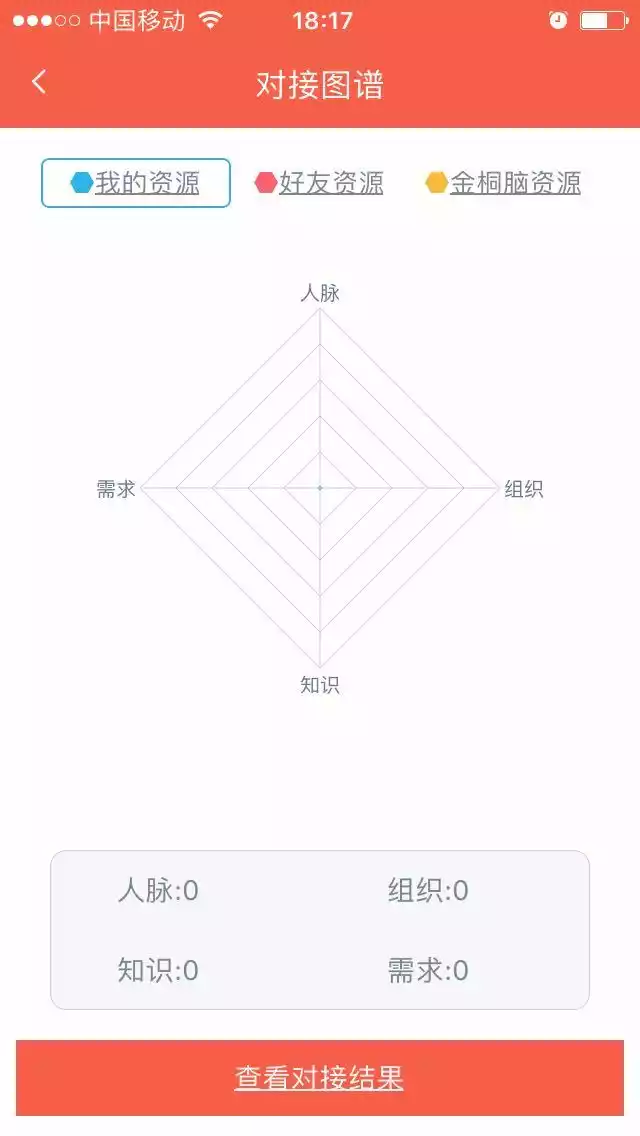Tap the 查看对接结果 button
Screen dimensions: 640x1136
[320, 1077]
